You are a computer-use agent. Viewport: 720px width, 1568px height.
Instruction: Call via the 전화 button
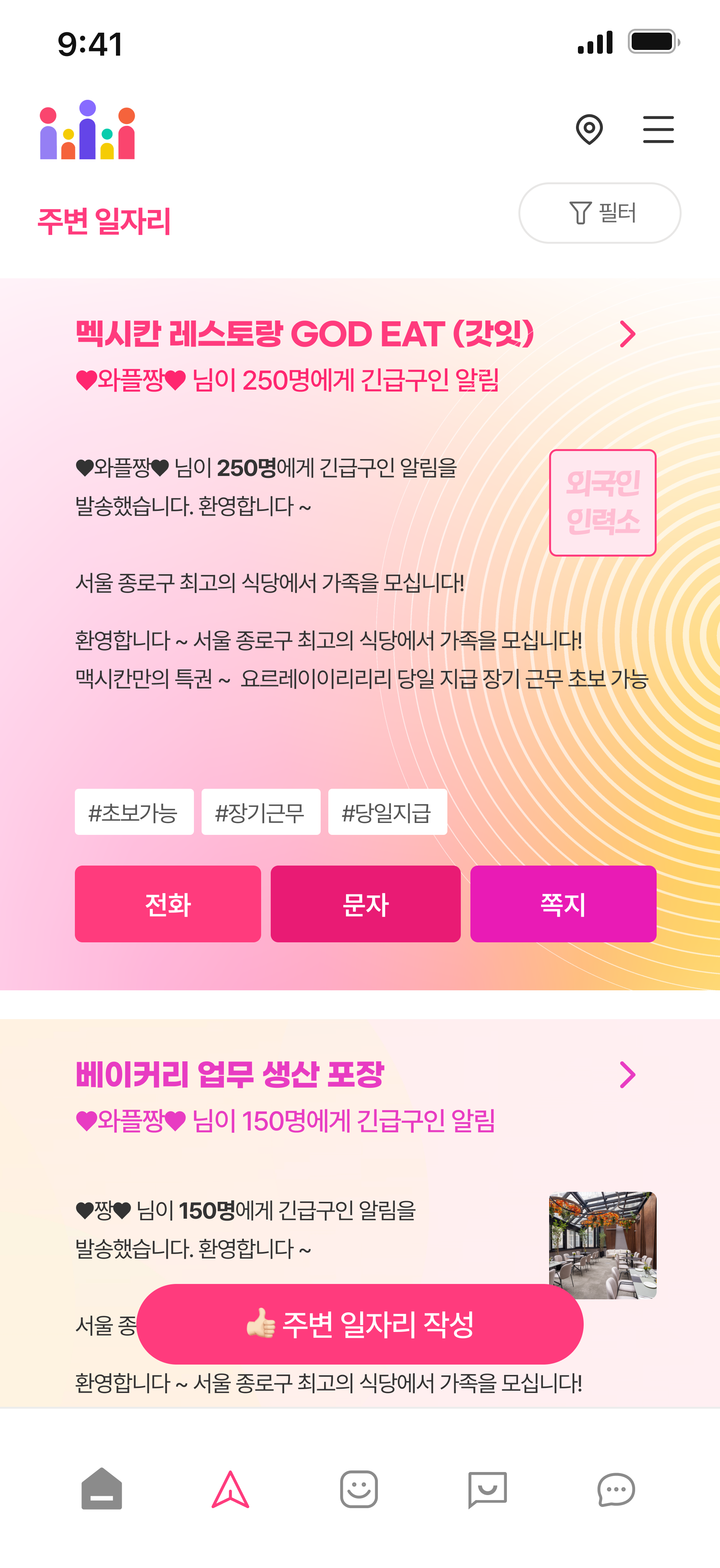[167, 904]
